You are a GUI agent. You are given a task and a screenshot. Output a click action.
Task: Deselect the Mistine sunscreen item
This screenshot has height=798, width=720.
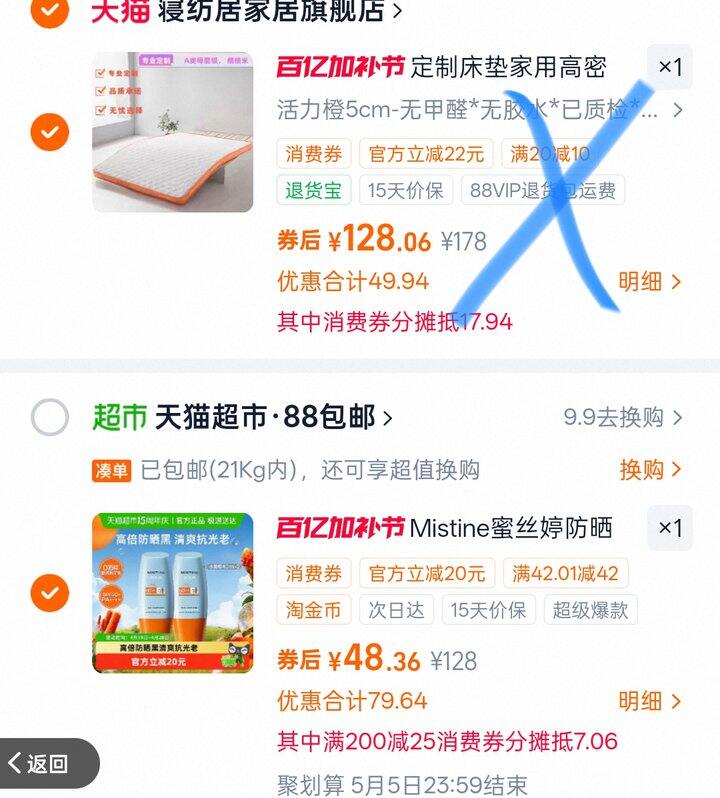(50, 593)
